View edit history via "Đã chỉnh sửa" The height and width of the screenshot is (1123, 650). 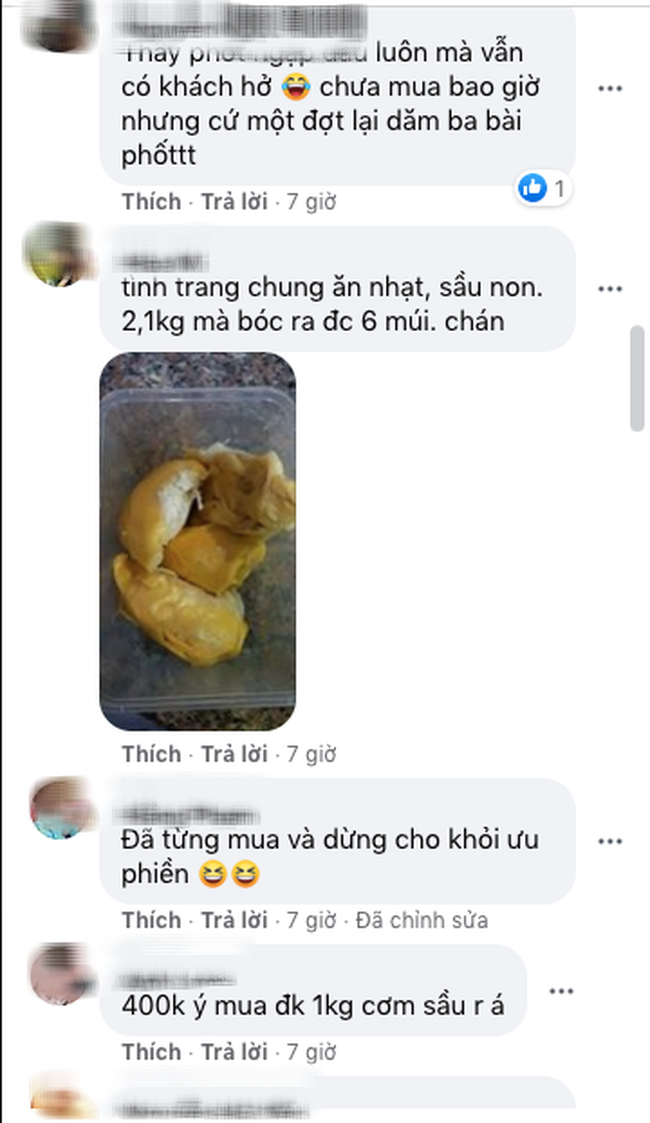(422, 920)
